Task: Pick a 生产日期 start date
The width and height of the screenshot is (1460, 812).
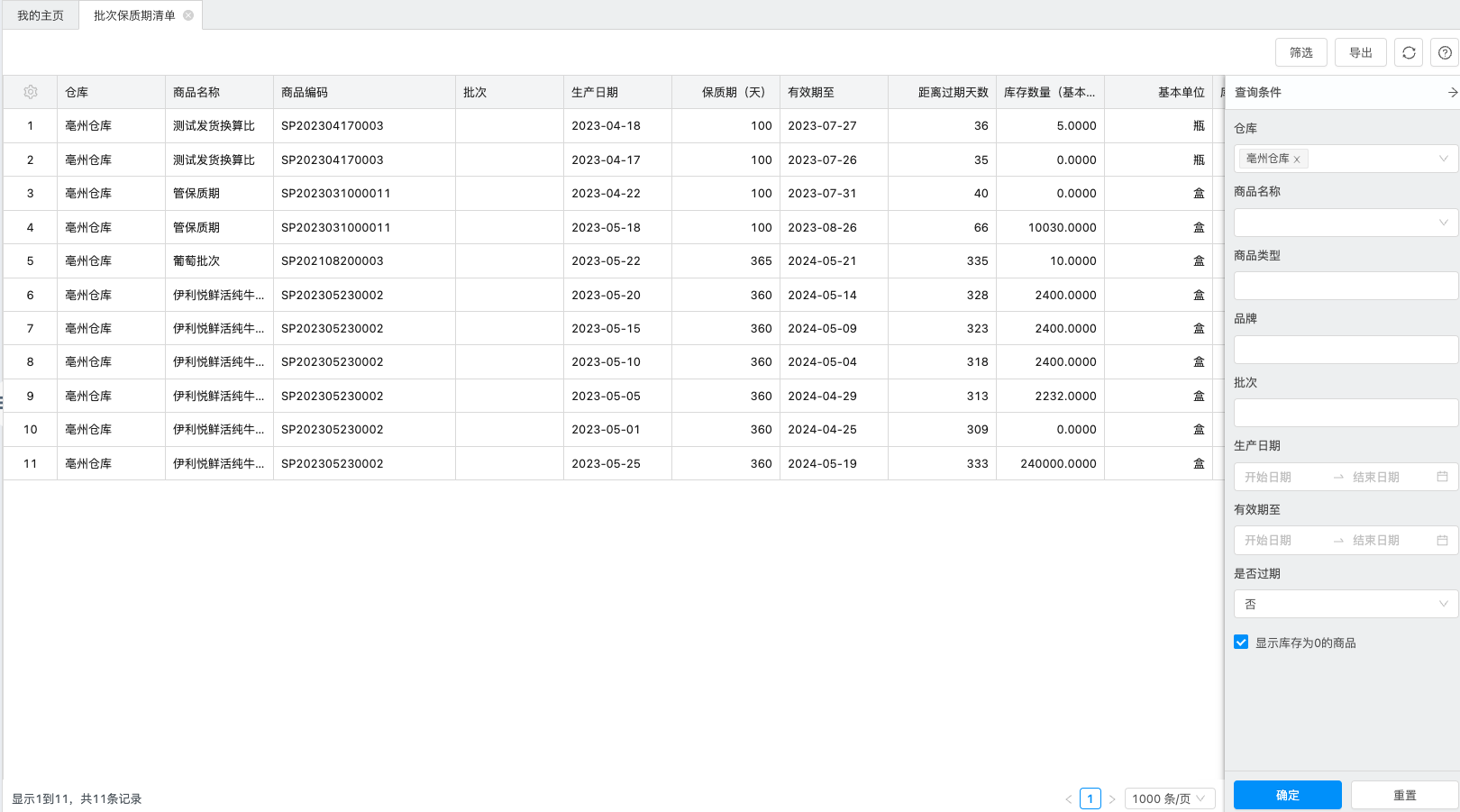Action: (1282, 477)
